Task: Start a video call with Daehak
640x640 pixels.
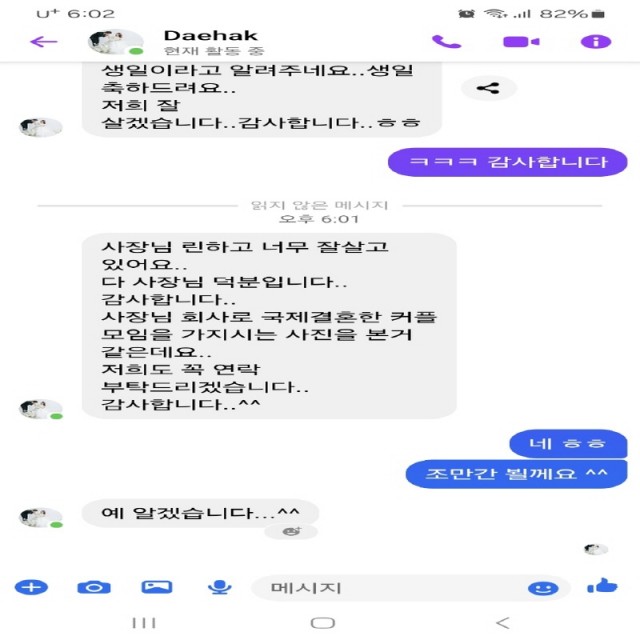Action: coord(521,42)
